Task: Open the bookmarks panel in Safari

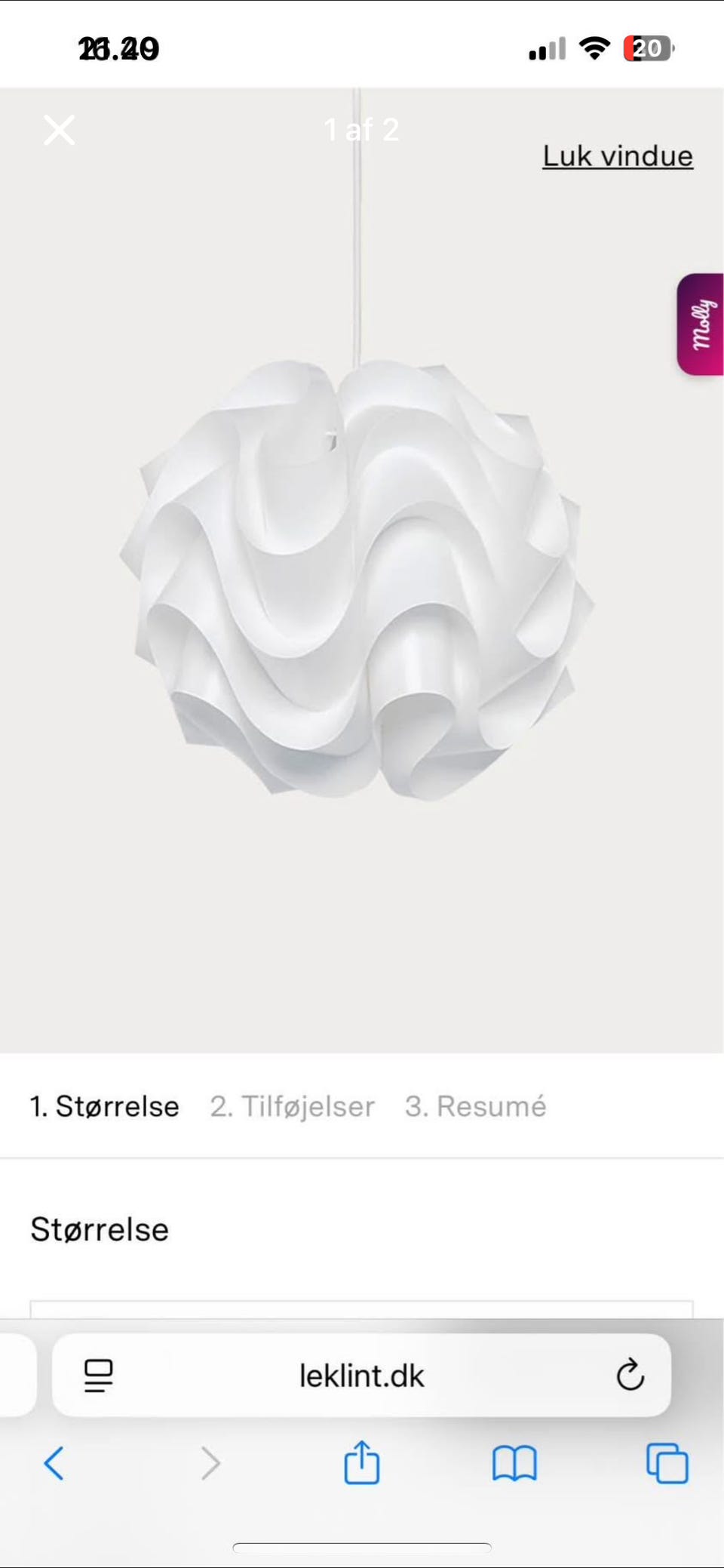Action: [x=514, y=1464]
